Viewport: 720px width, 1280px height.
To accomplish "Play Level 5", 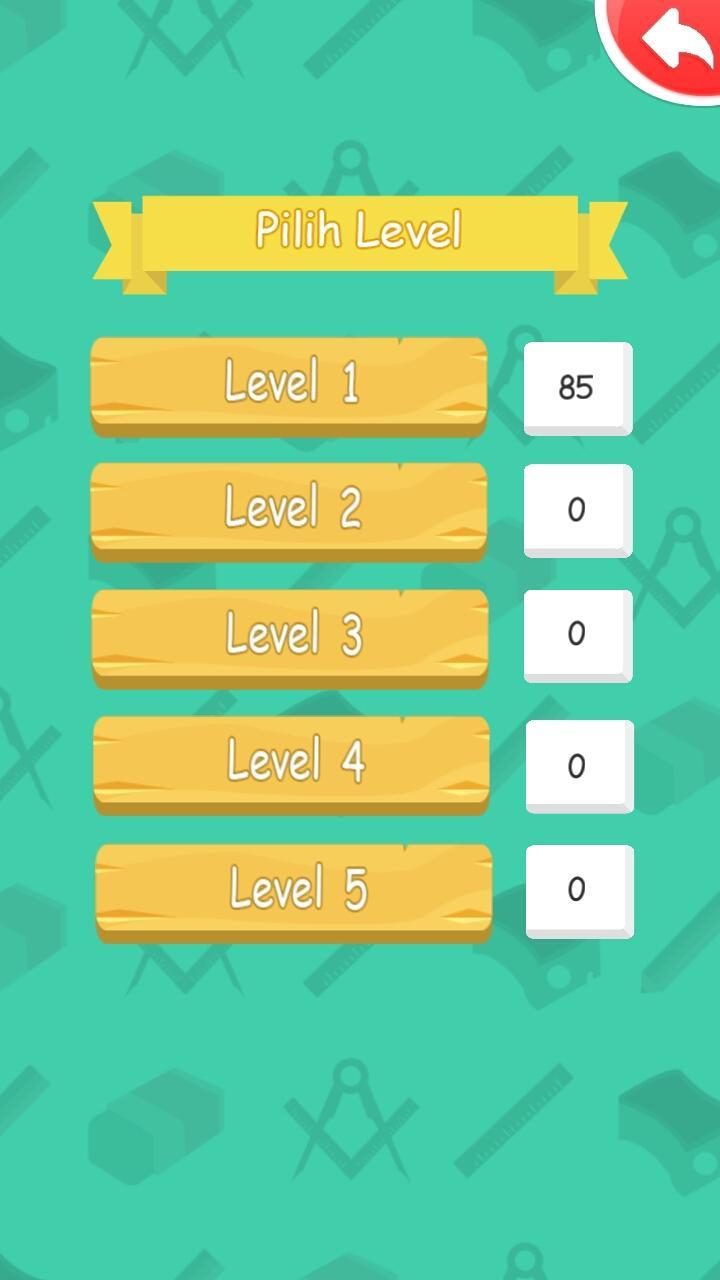I will click(x=293, y=892).
